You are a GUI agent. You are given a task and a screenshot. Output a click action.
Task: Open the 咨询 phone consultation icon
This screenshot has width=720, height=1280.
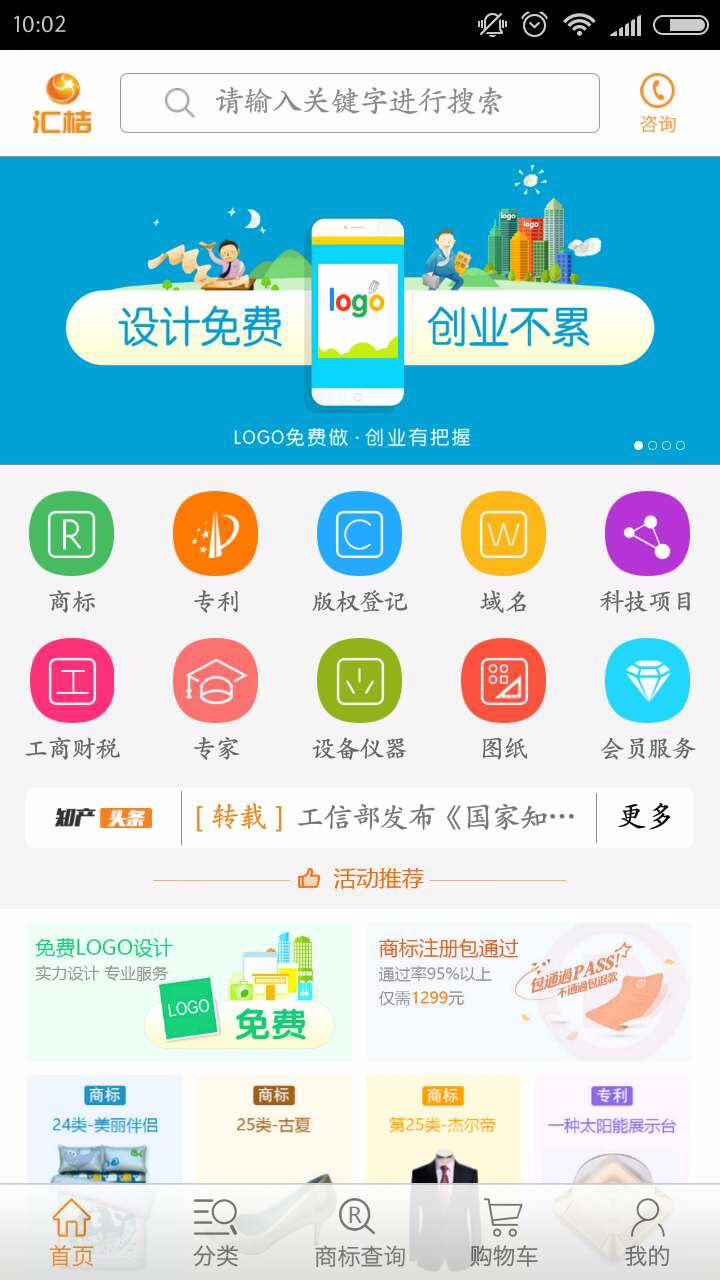point(658,103)
